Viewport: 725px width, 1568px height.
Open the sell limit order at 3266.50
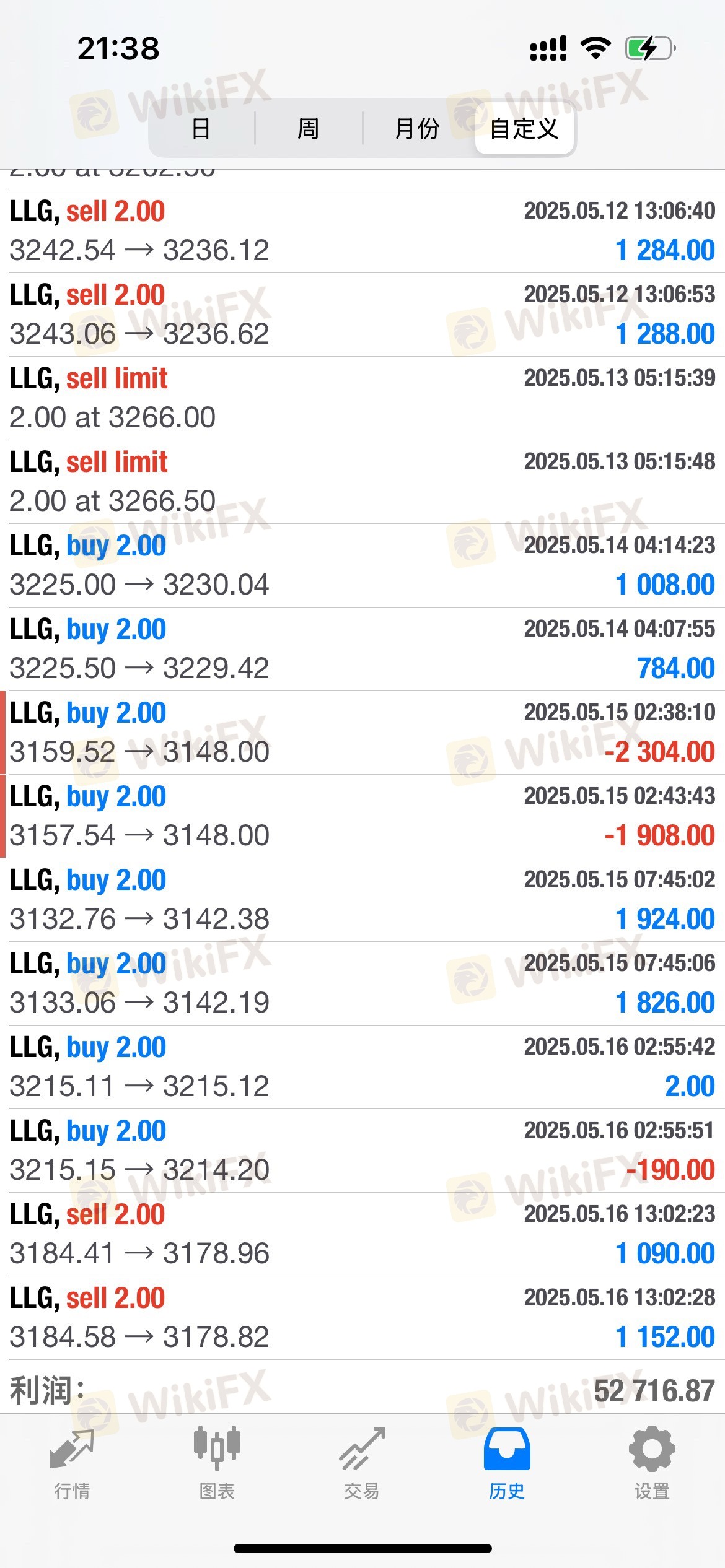[362, 482]
